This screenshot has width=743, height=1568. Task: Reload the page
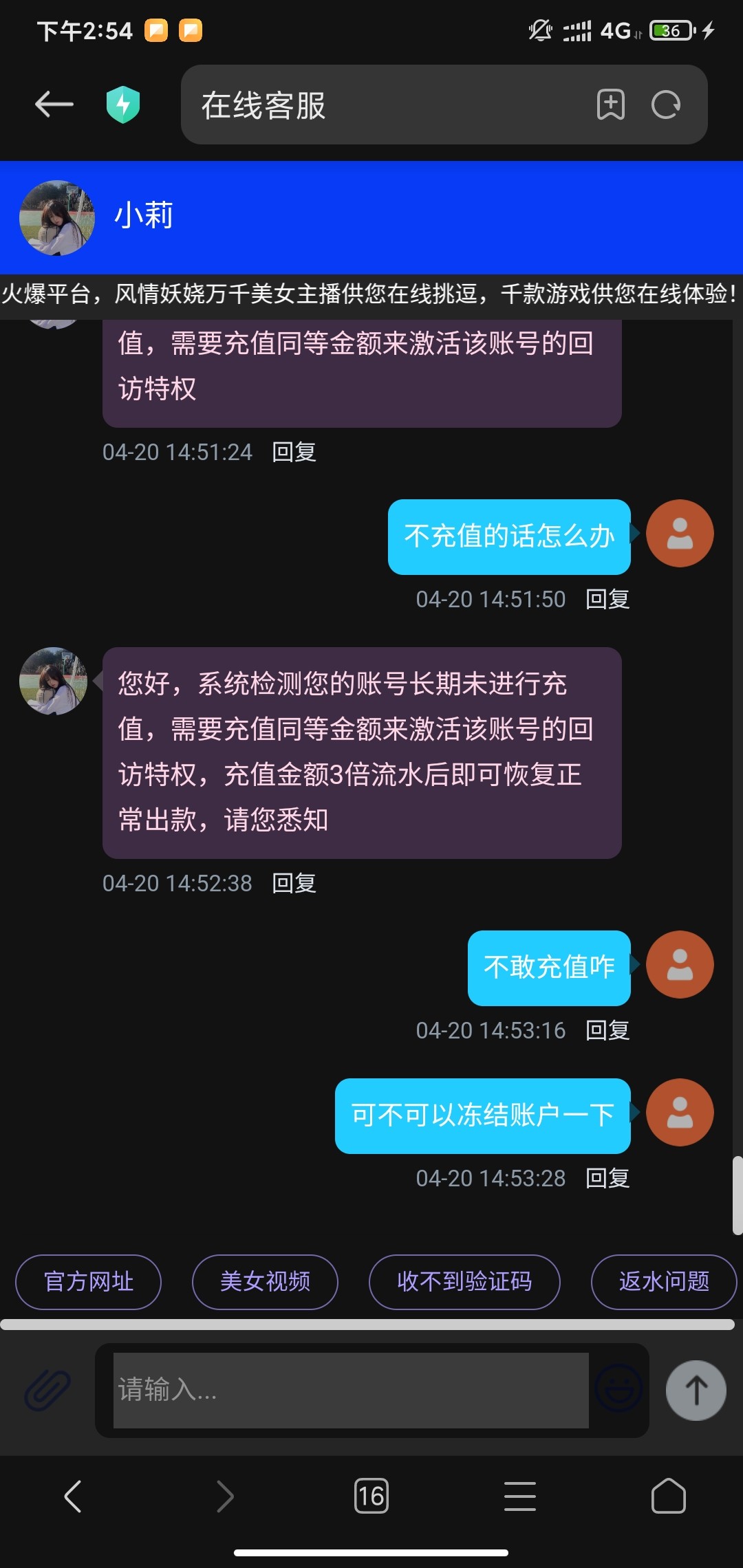[x=666, y=105]
